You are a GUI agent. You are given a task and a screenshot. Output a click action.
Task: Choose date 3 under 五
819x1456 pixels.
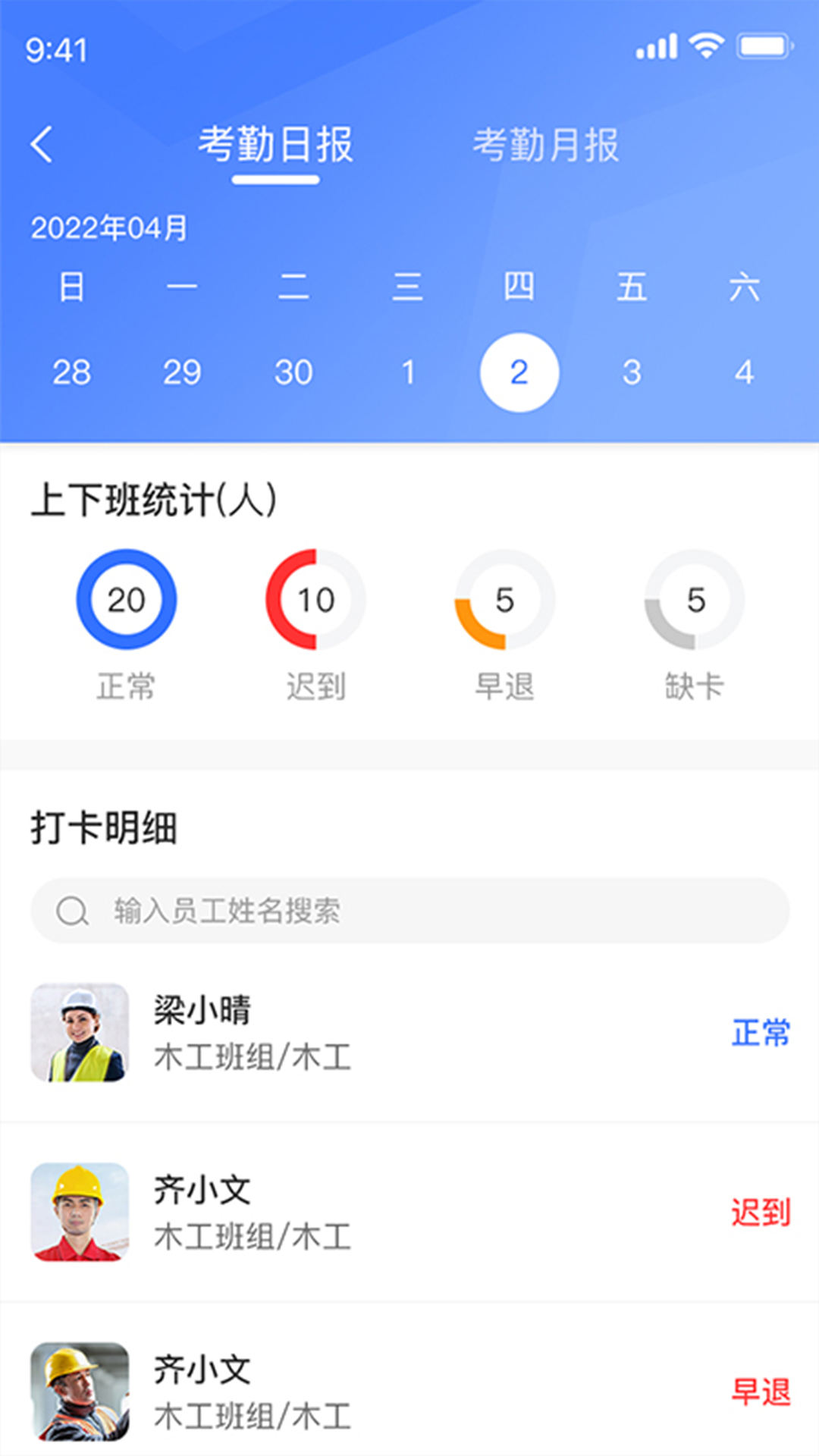(x=632, y=372)
